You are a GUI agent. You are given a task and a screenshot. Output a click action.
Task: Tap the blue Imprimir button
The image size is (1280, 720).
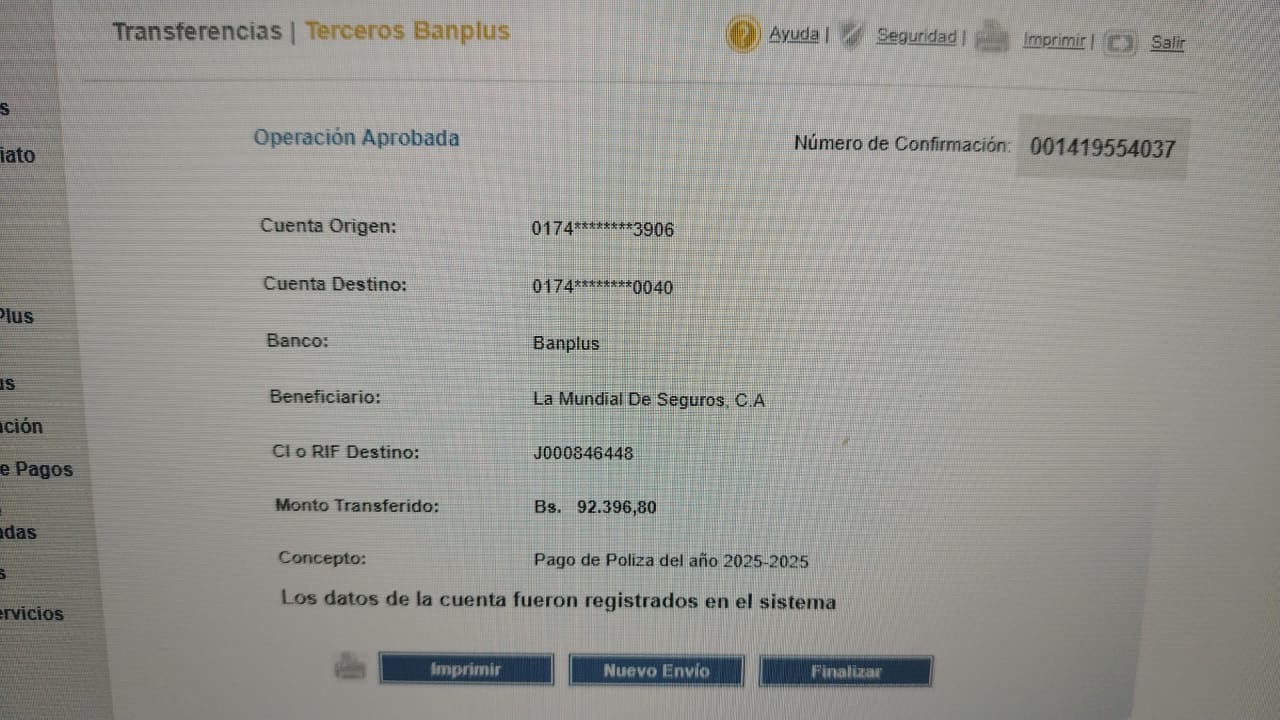coord(466,669)
